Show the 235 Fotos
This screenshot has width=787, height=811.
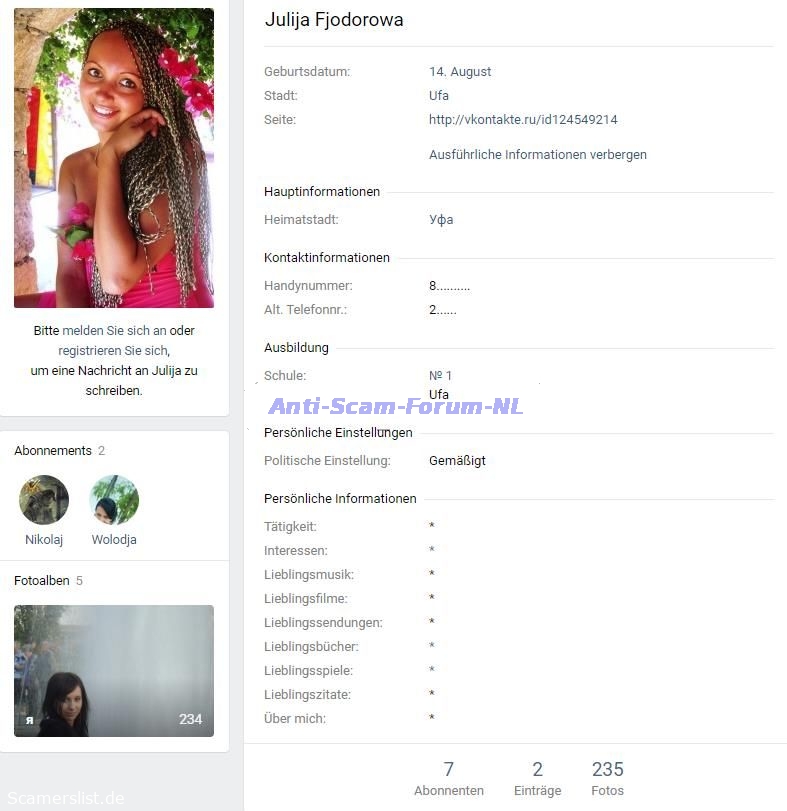coord(607,778)
